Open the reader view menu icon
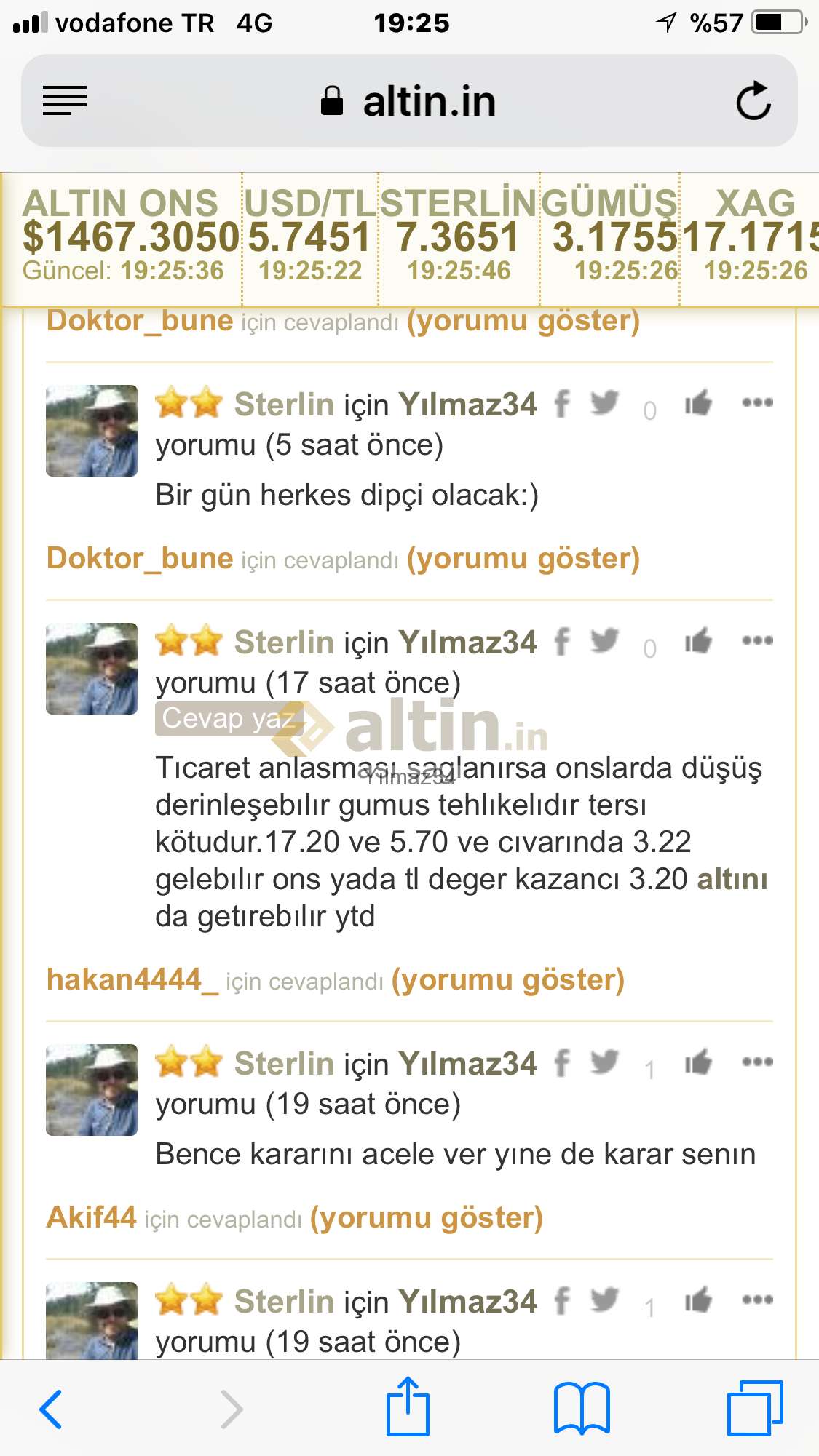This screenshot has width=819, height=1456. click(65, 100)
